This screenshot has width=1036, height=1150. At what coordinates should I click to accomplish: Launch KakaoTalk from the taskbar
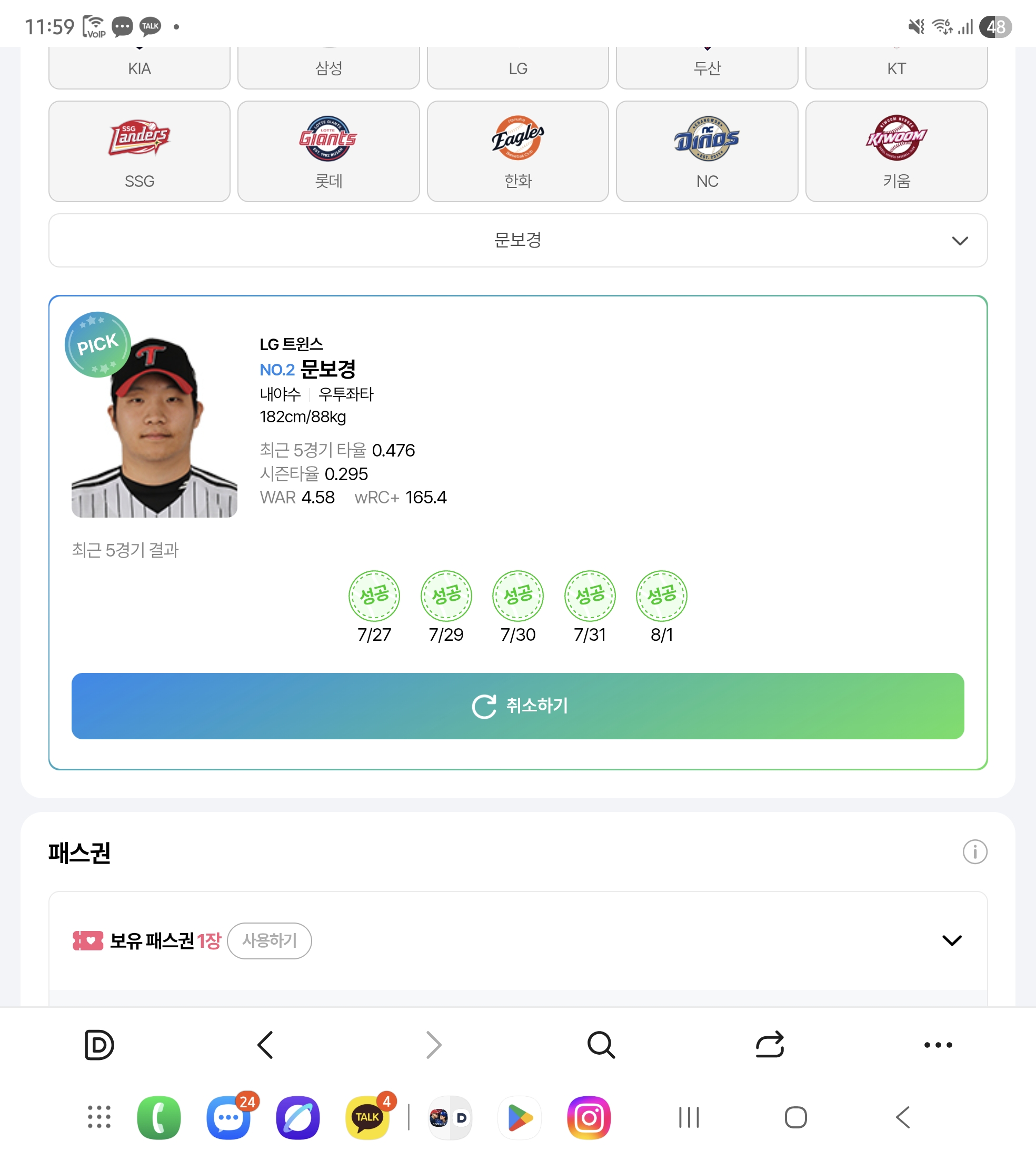click(367, 1117)
